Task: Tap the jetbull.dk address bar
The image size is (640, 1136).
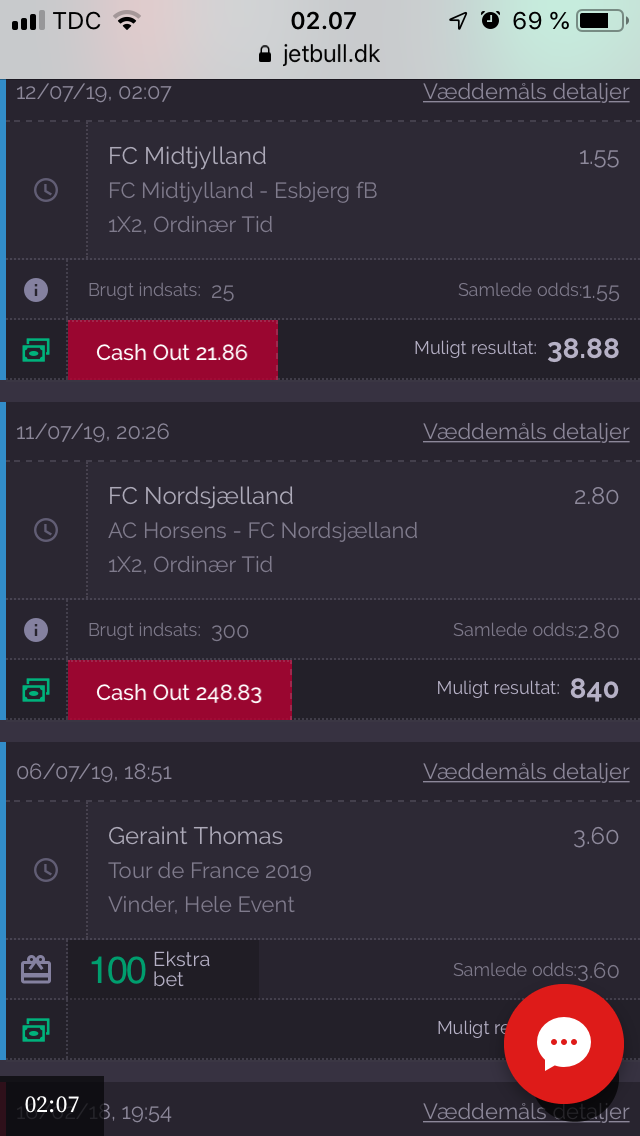Action: pyautogui.click(x=320, y=54)
